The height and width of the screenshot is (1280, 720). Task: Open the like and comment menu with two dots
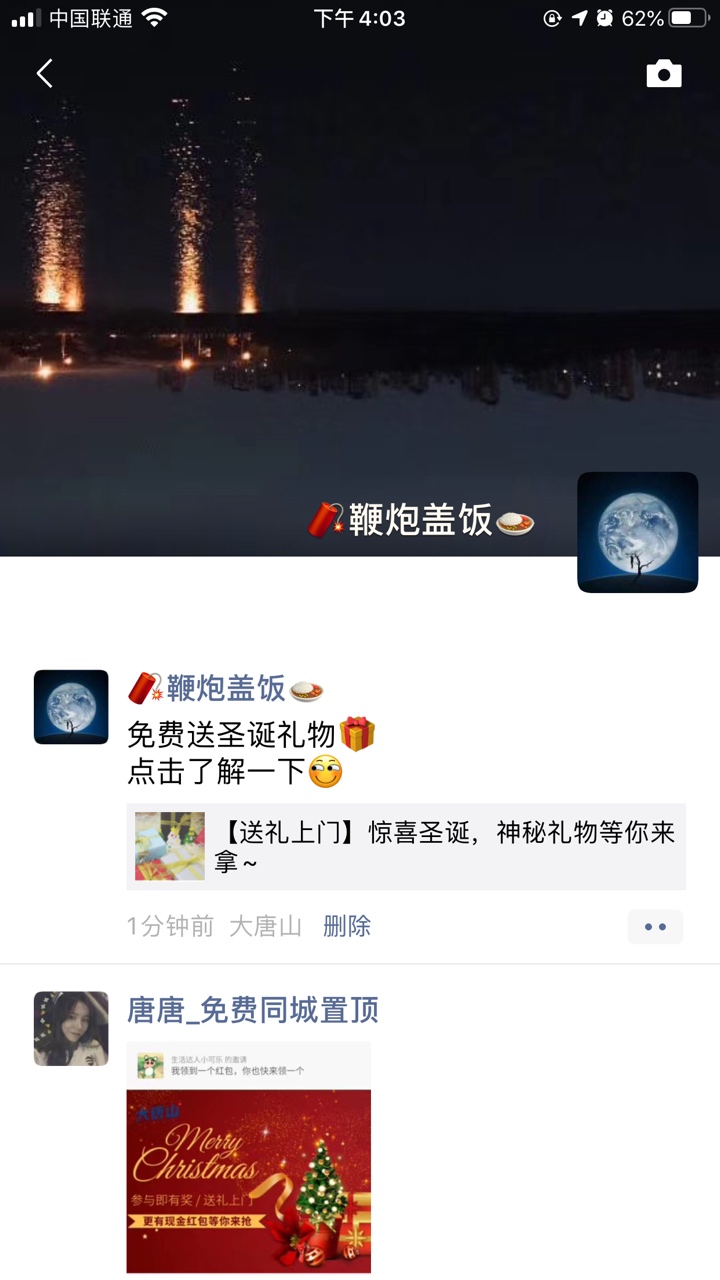(655, 927)
